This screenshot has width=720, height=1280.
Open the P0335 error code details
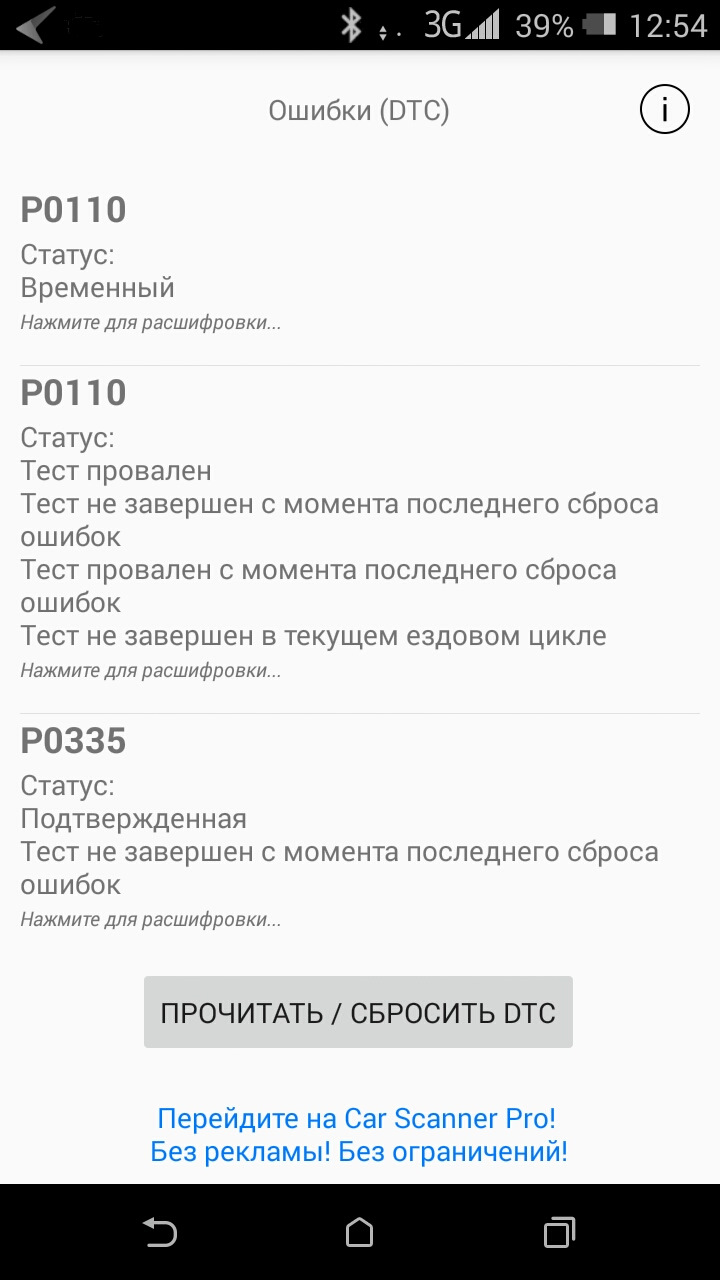pyautogui.click(x=360, y=825)
